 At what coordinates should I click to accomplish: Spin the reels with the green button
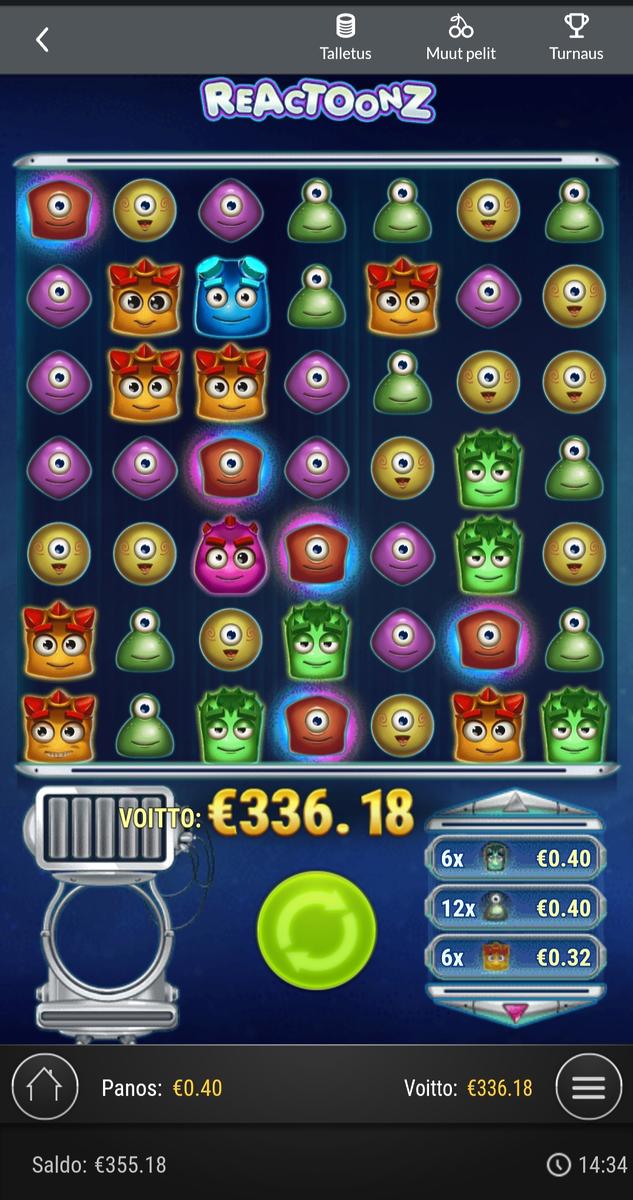point(317,929)
